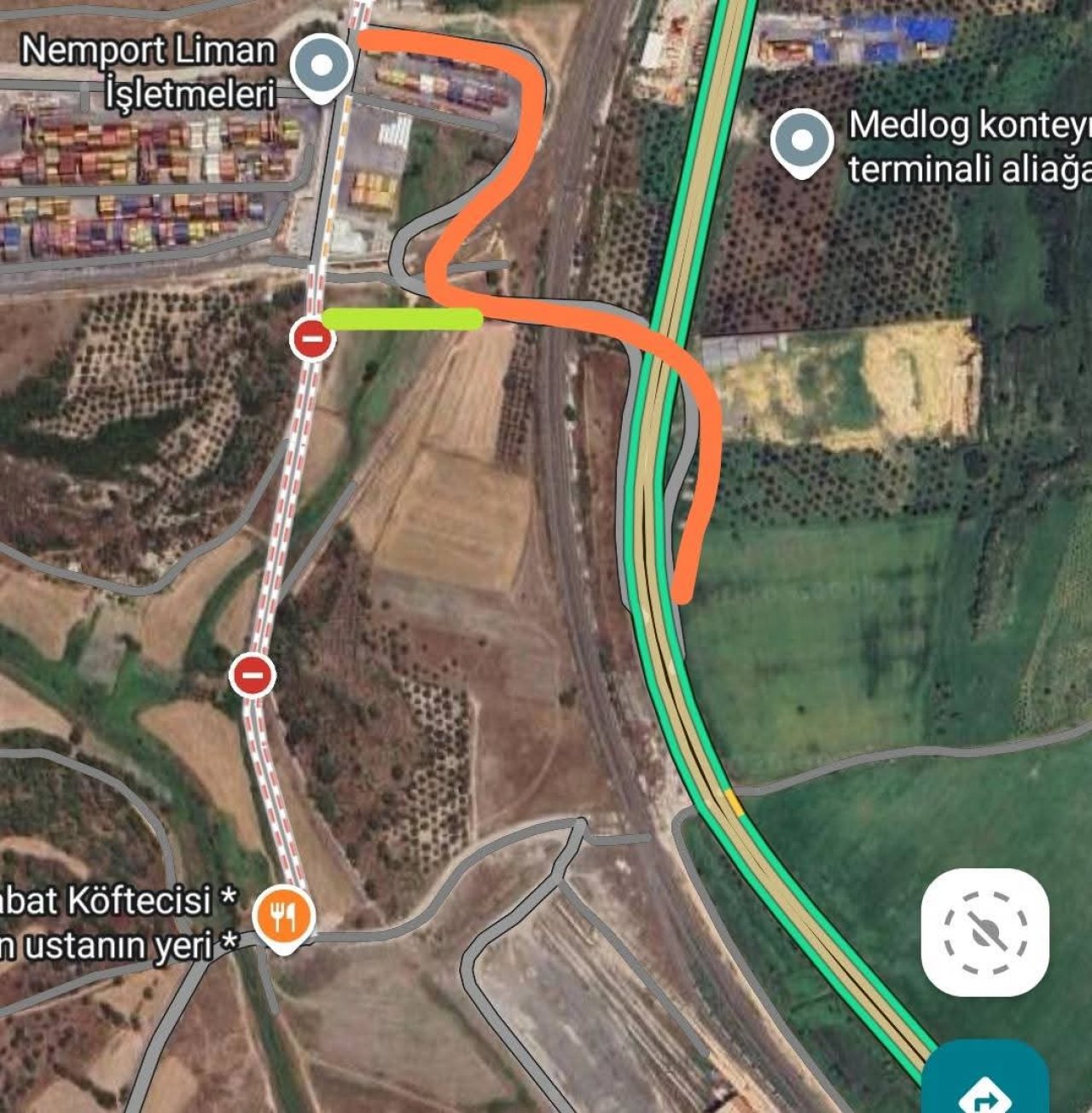Tap the compass button to reorient map
Image resolution: width=1092 pixels, height=1113 pixels.
(985, 932)
